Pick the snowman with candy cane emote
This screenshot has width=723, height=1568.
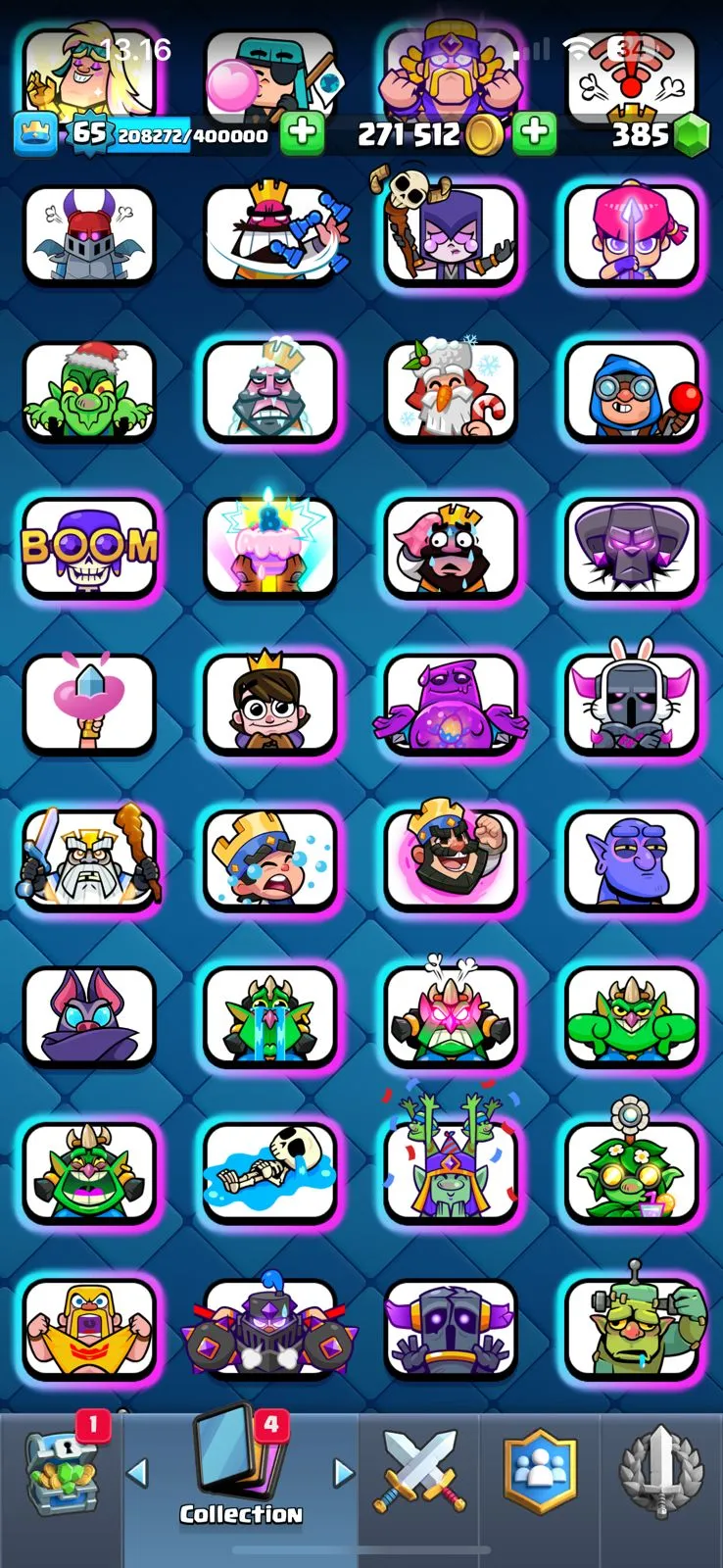tap(451, 392)
